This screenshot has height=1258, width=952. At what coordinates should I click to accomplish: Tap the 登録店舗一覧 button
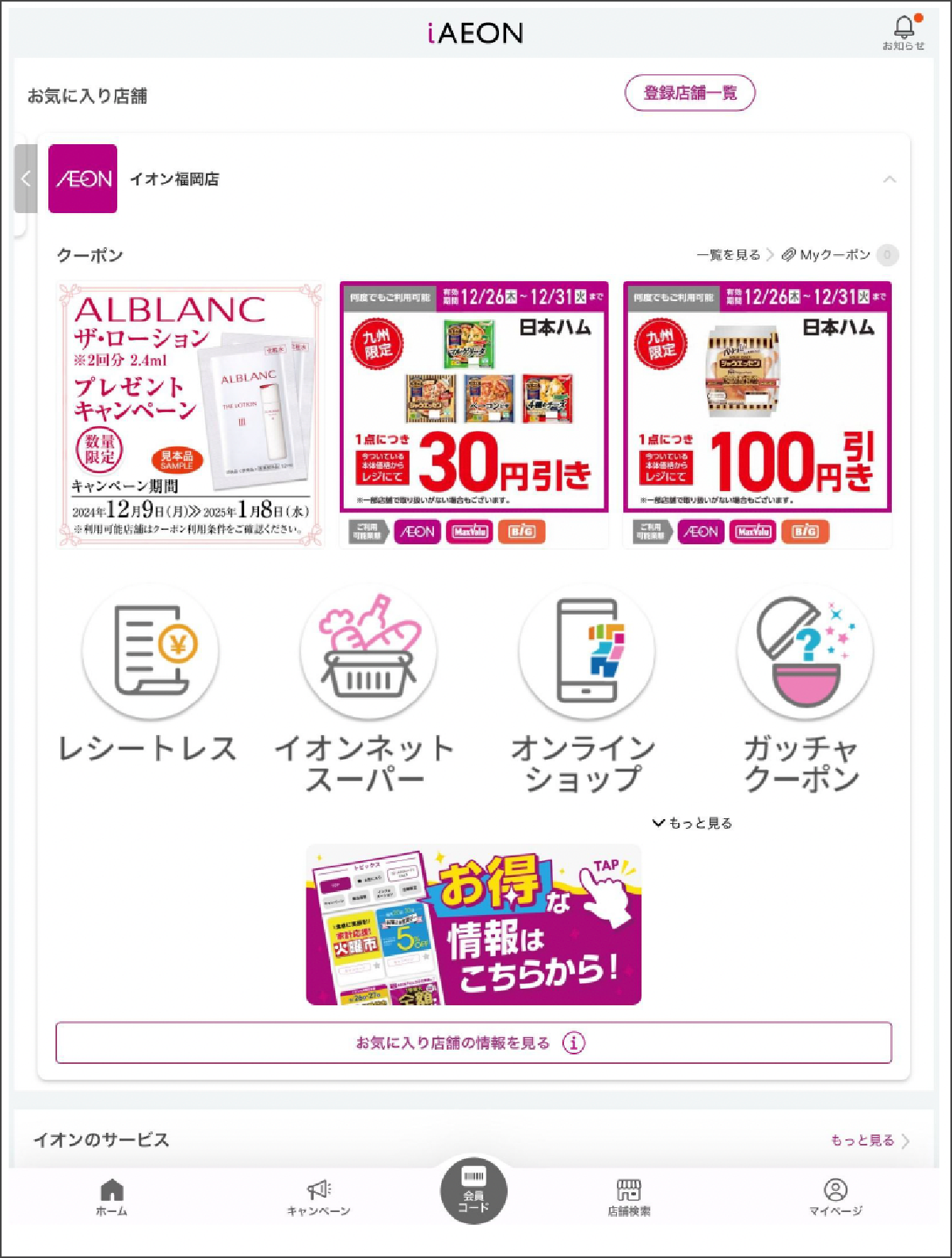[x=690, y=93]
